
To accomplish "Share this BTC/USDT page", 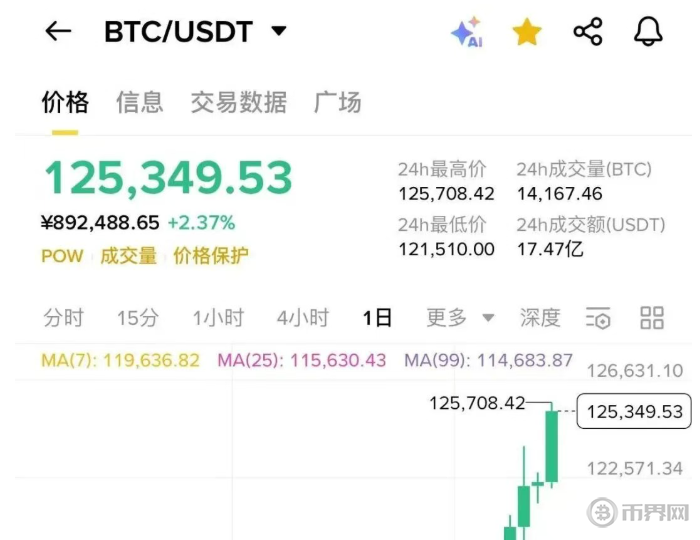I will [x=588, y=32].
